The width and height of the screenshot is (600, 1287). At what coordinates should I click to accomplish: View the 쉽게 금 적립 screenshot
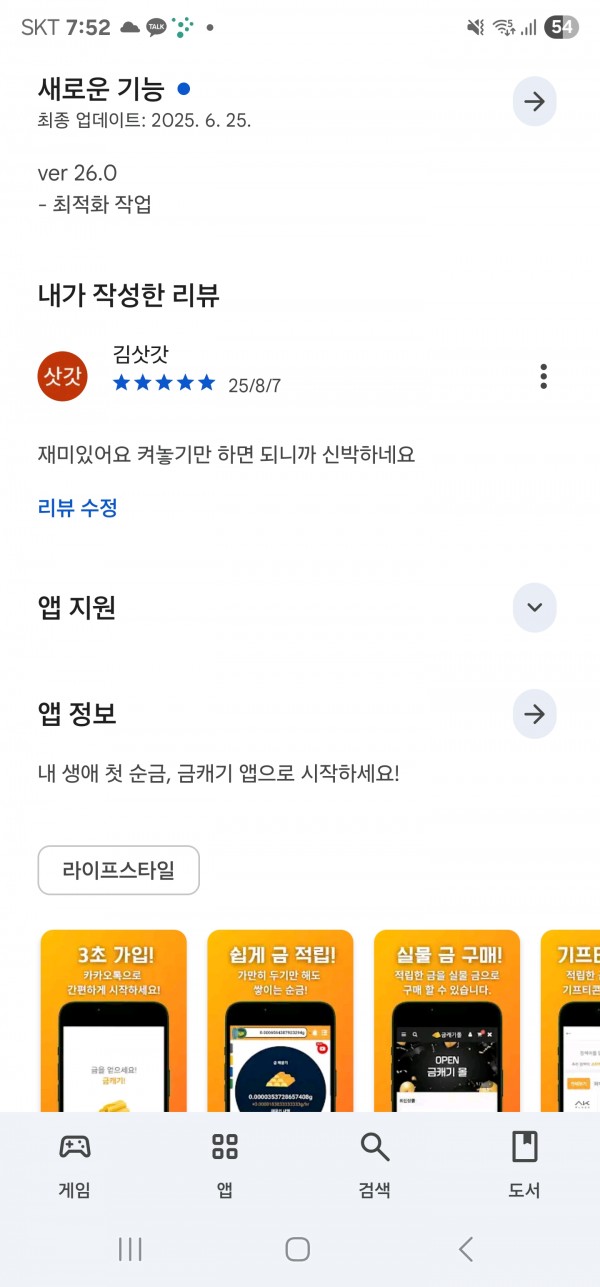click(281, 1020)
